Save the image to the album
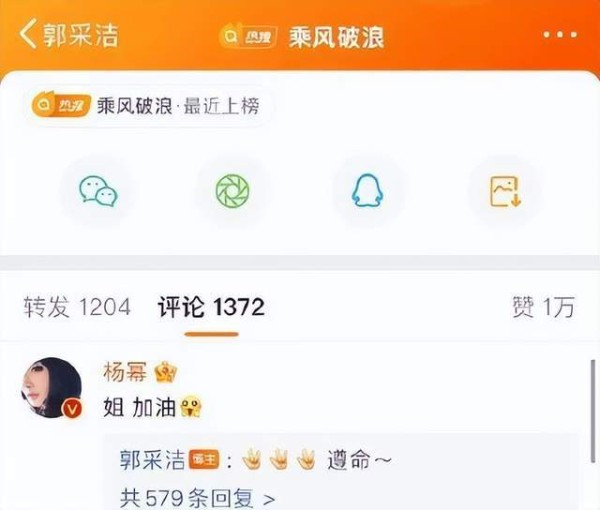600x510 pixels. [505, 190]
